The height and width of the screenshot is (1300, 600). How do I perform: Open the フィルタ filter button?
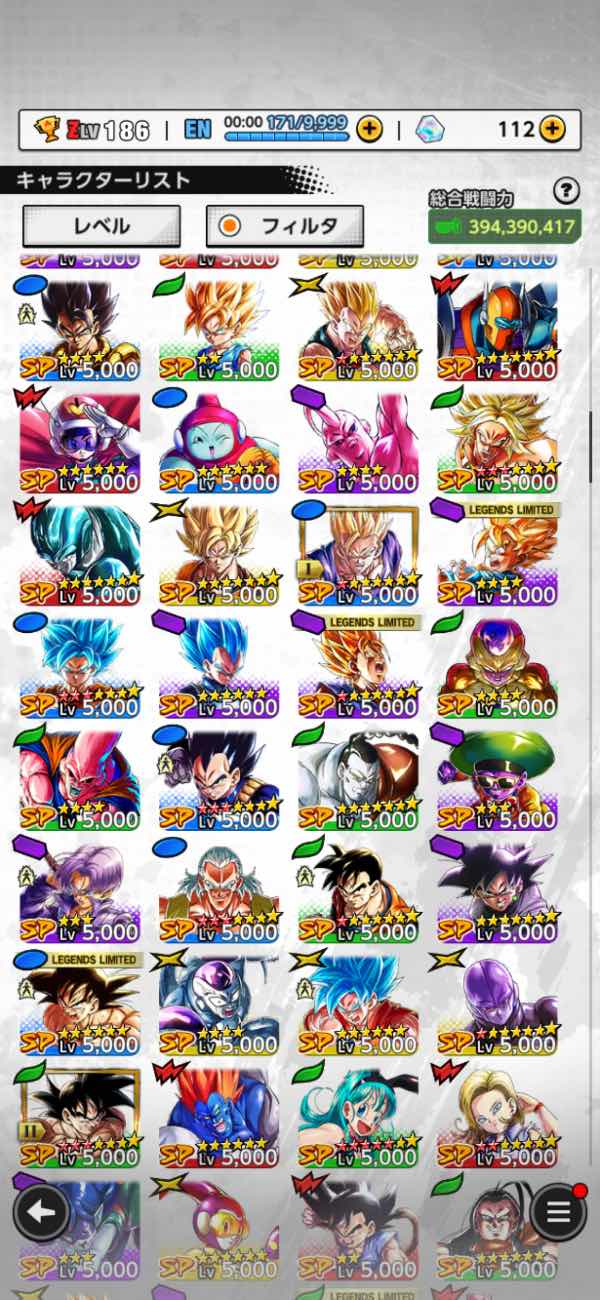click(x=285, y=226)
